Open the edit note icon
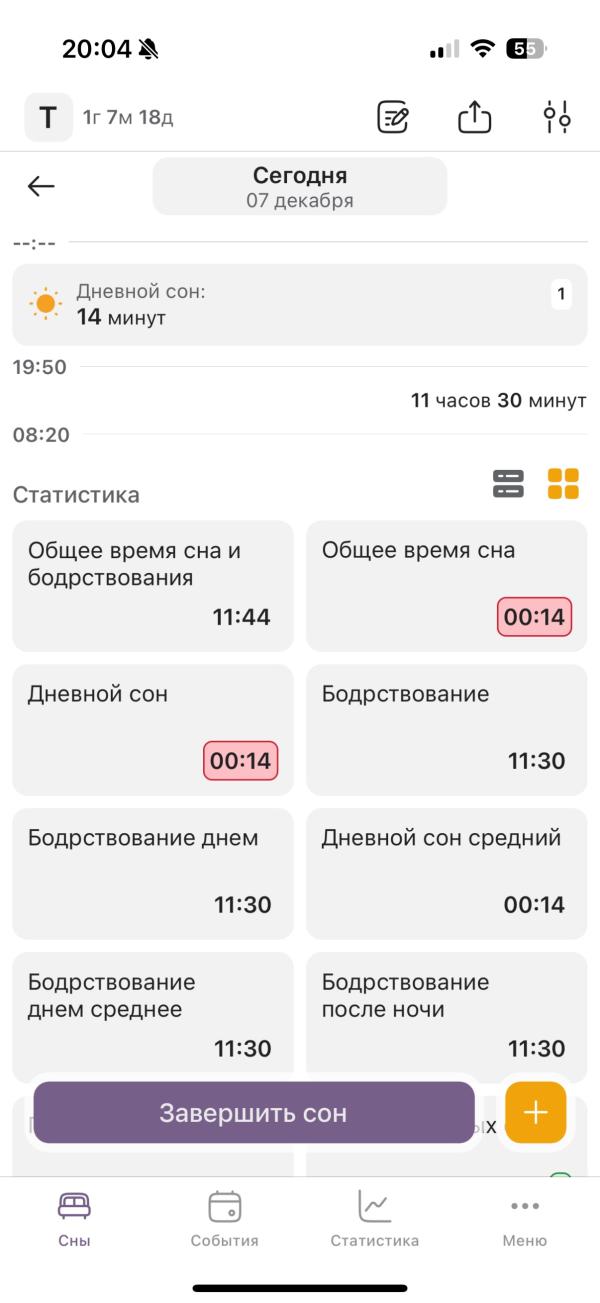 click(x=393, y=118)
